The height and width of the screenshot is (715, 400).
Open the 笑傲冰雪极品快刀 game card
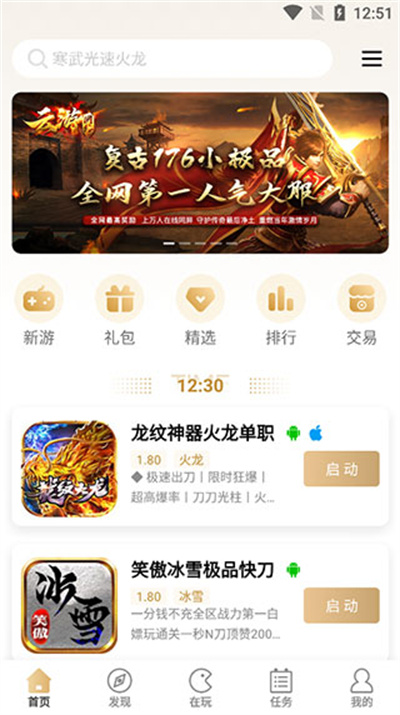200,602
